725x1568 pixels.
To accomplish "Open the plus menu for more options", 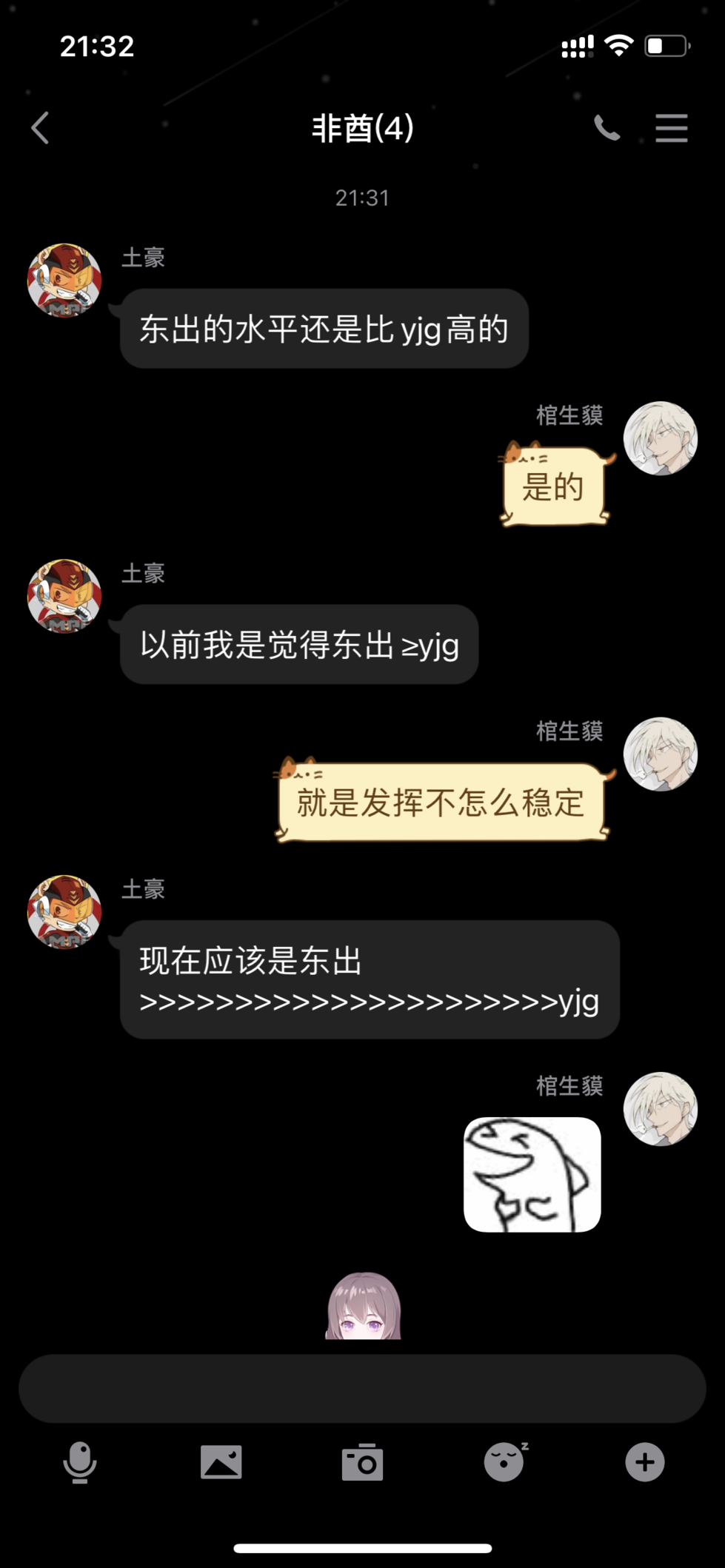I will (644, 1462).
